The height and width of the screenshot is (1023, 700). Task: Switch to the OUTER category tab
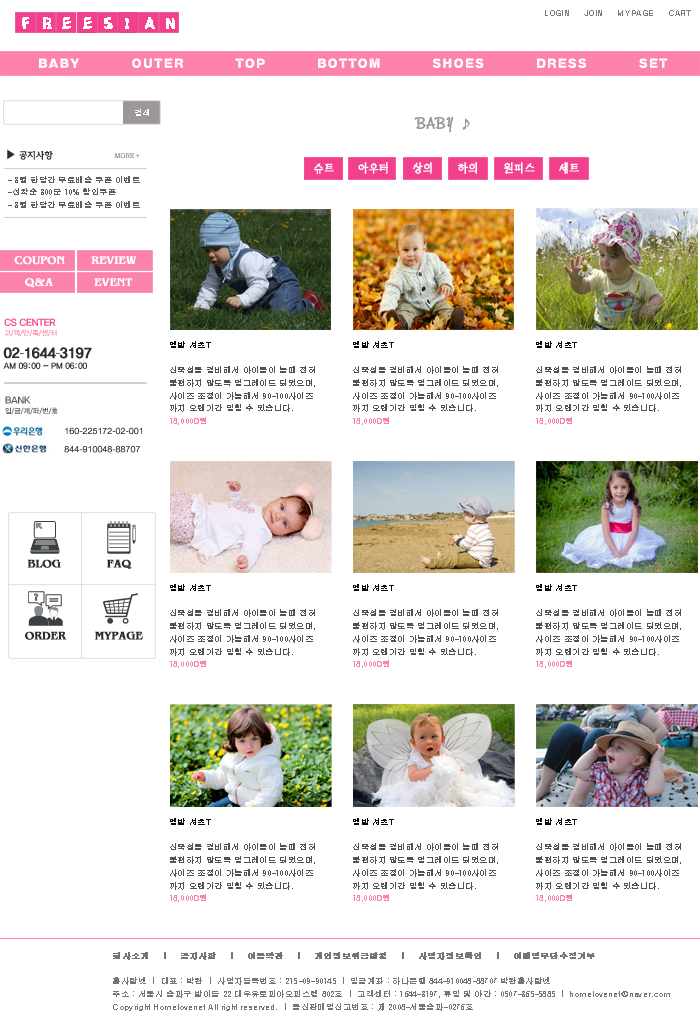(x=157, y=63)
